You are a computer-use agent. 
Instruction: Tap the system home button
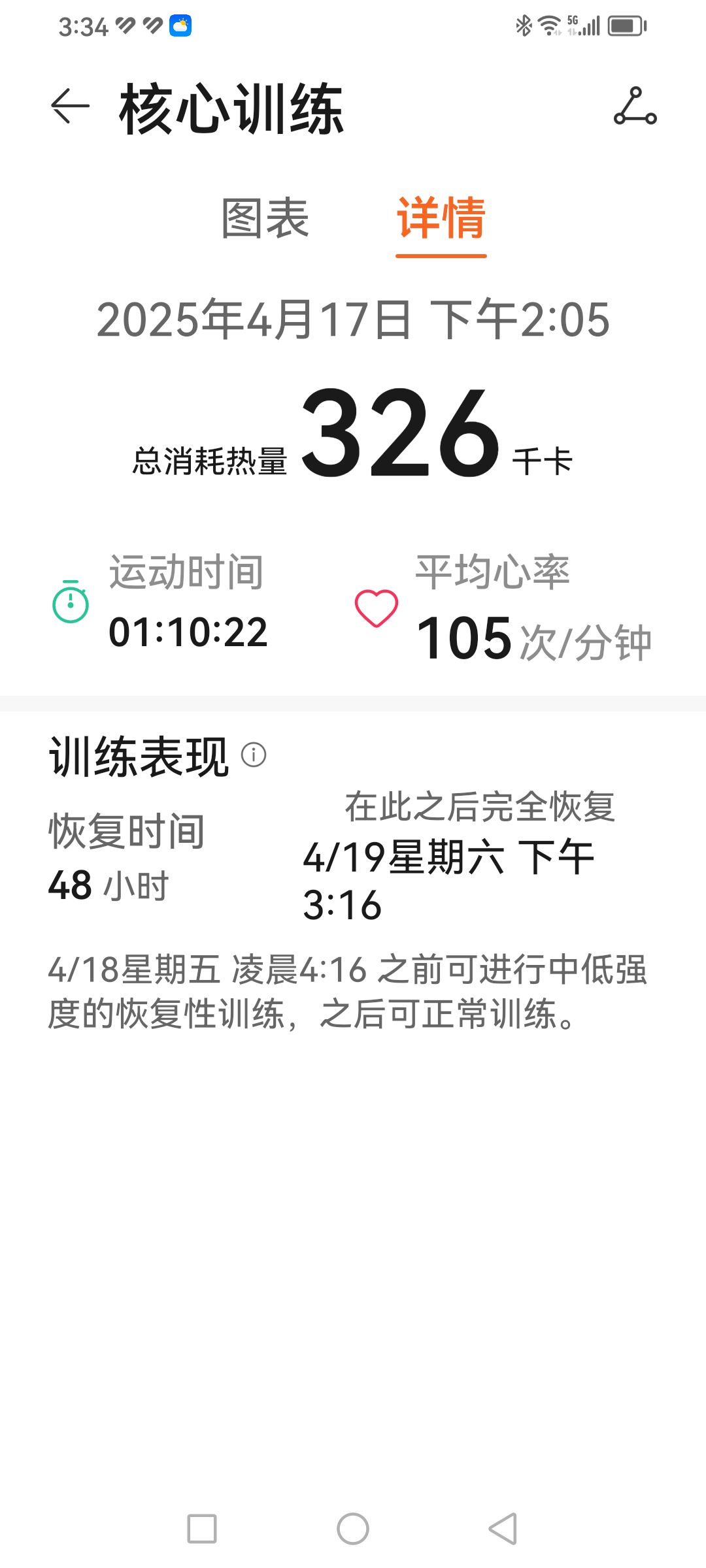click(353, 1529)
